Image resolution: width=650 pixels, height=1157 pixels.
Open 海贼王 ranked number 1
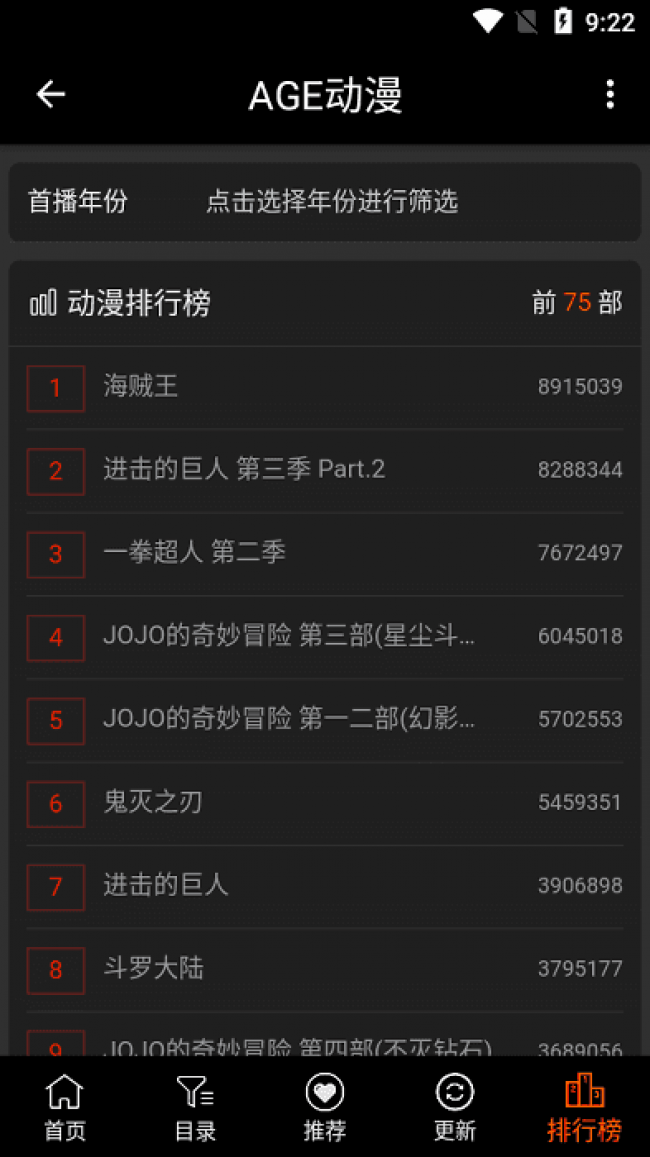tap(325, 387)
